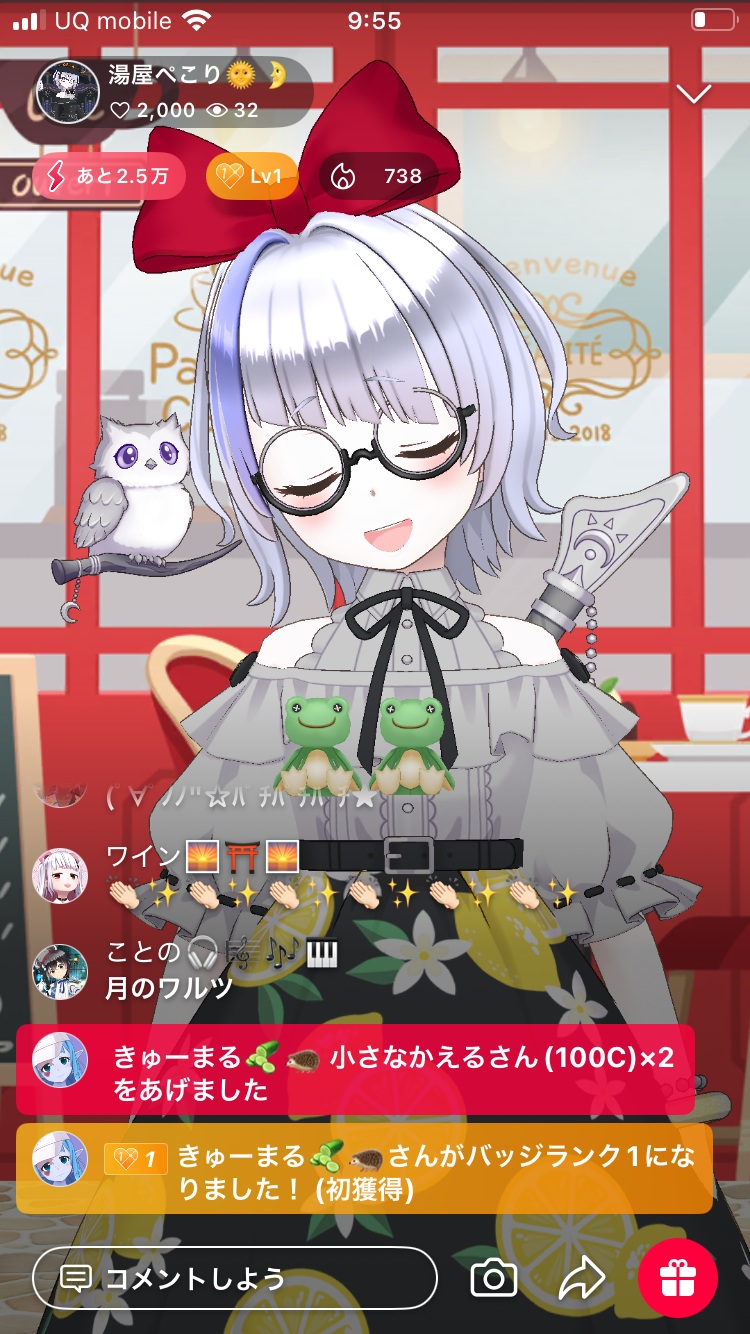Tap the あと2.5万 goal chip
This screenshot has height=1334, width=750.
click(108, 177)
